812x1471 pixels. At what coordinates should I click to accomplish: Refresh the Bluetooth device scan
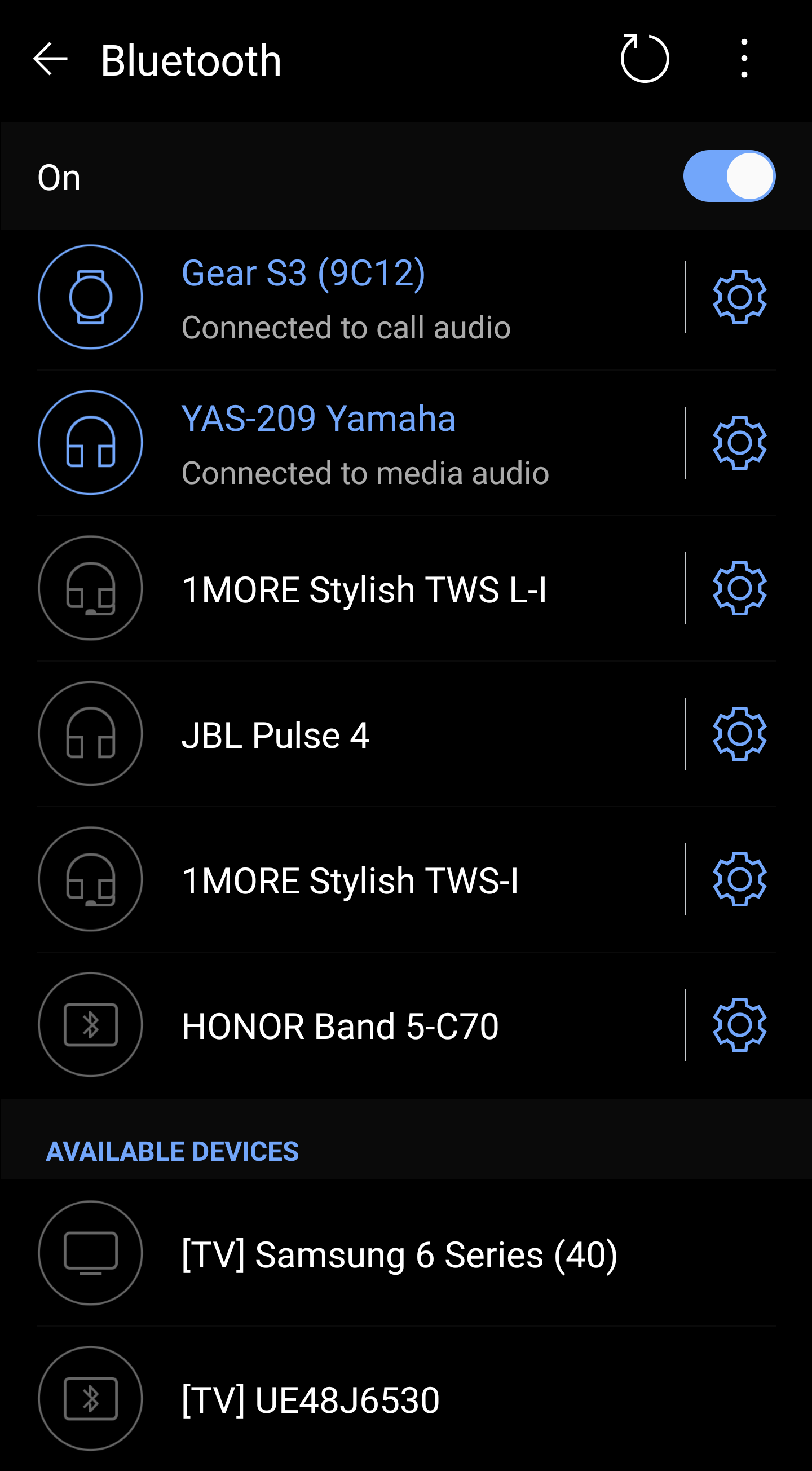[645, 59]
